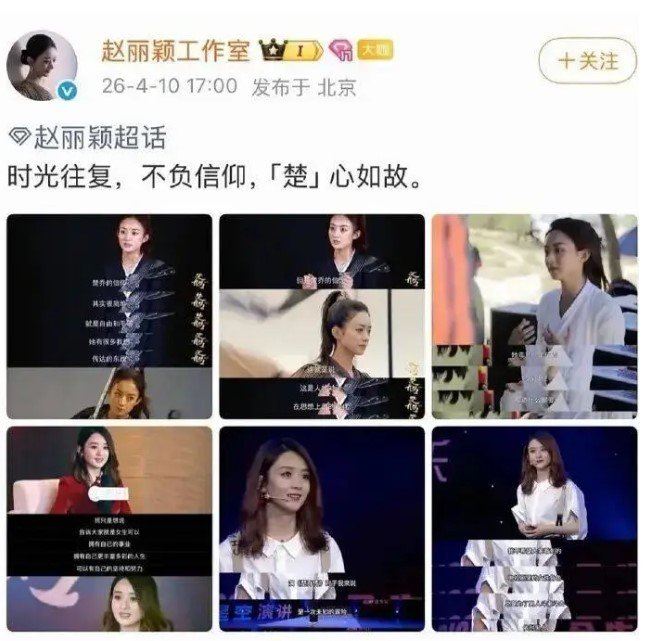Screen dimensions: 646x641
Task: Follow 赵丽颖工作室 with the +关注 button
Action: tap(587, 60)
